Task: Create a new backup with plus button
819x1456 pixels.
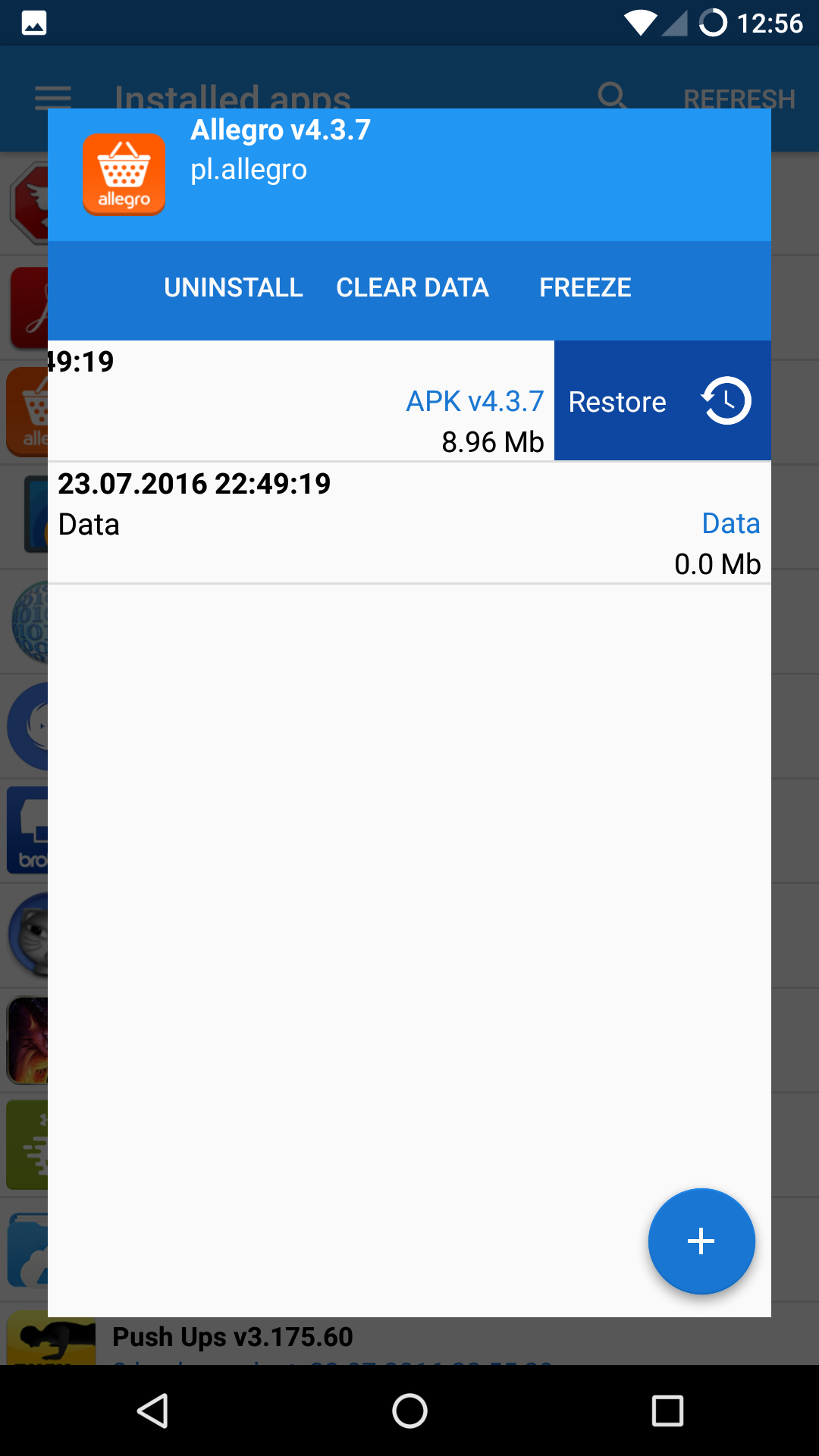Action: click(701, 1241)
